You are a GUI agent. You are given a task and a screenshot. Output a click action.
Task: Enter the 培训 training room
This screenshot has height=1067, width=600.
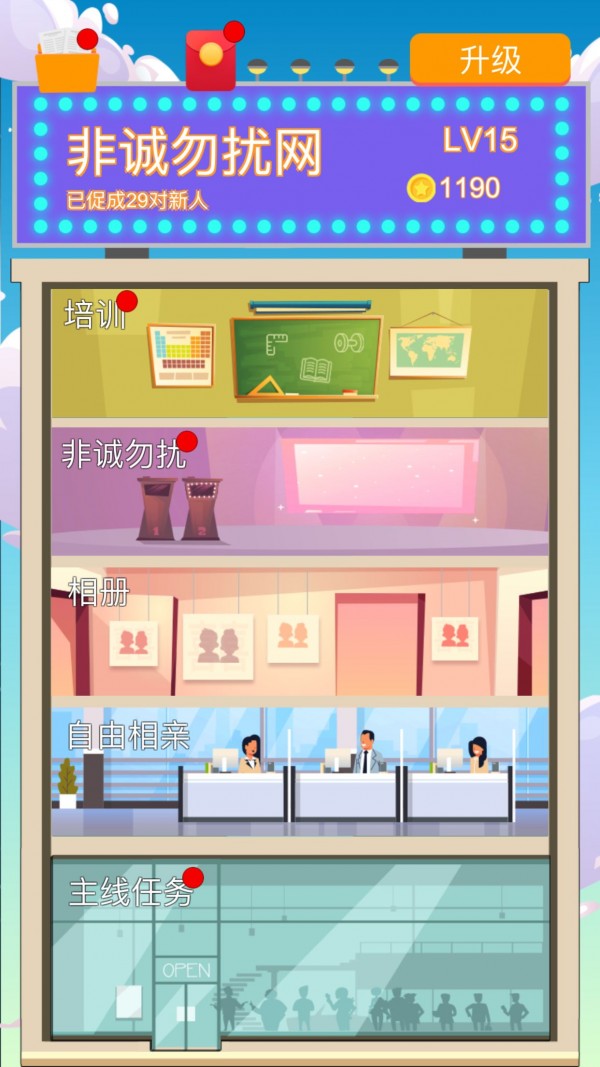(300, 352)
